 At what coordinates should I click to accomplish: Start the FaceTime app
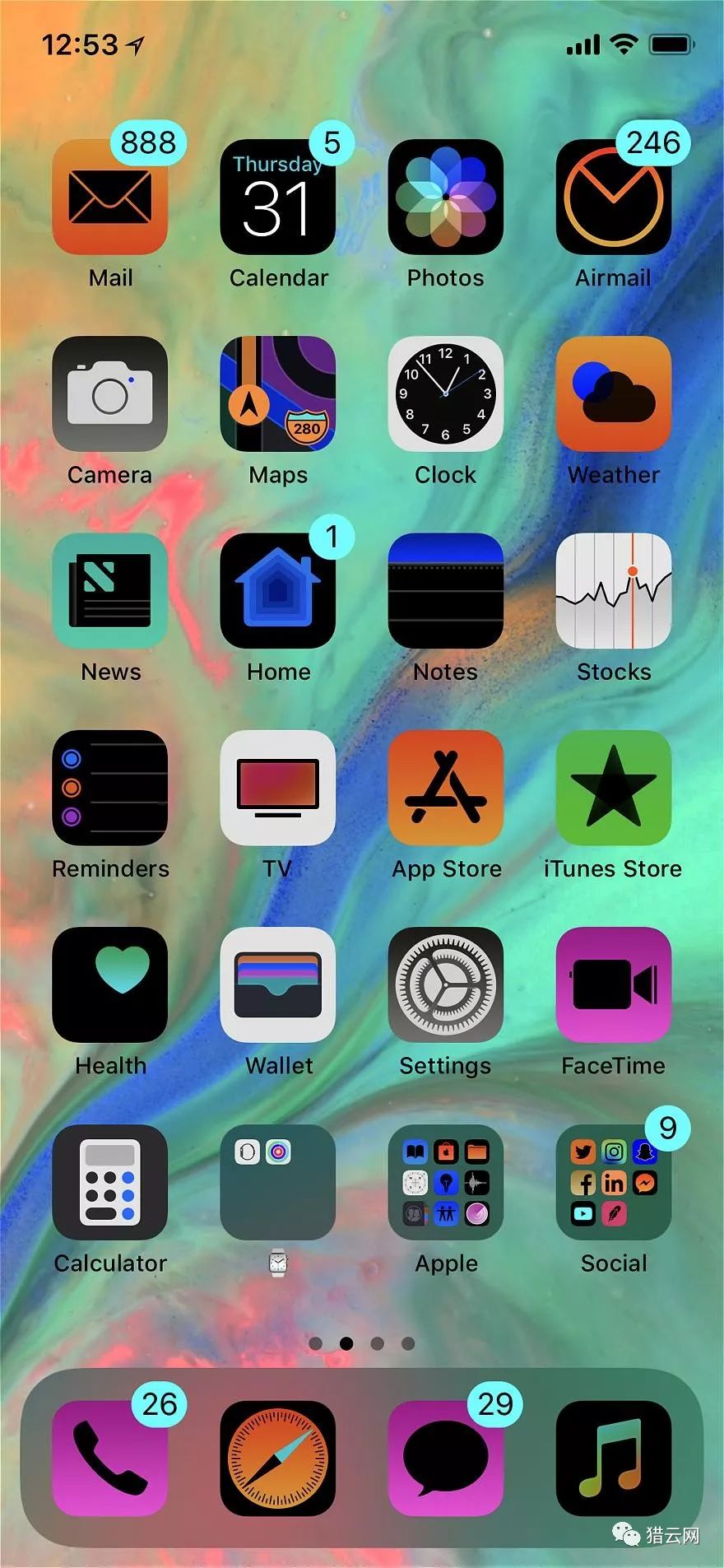click(614, 984)
